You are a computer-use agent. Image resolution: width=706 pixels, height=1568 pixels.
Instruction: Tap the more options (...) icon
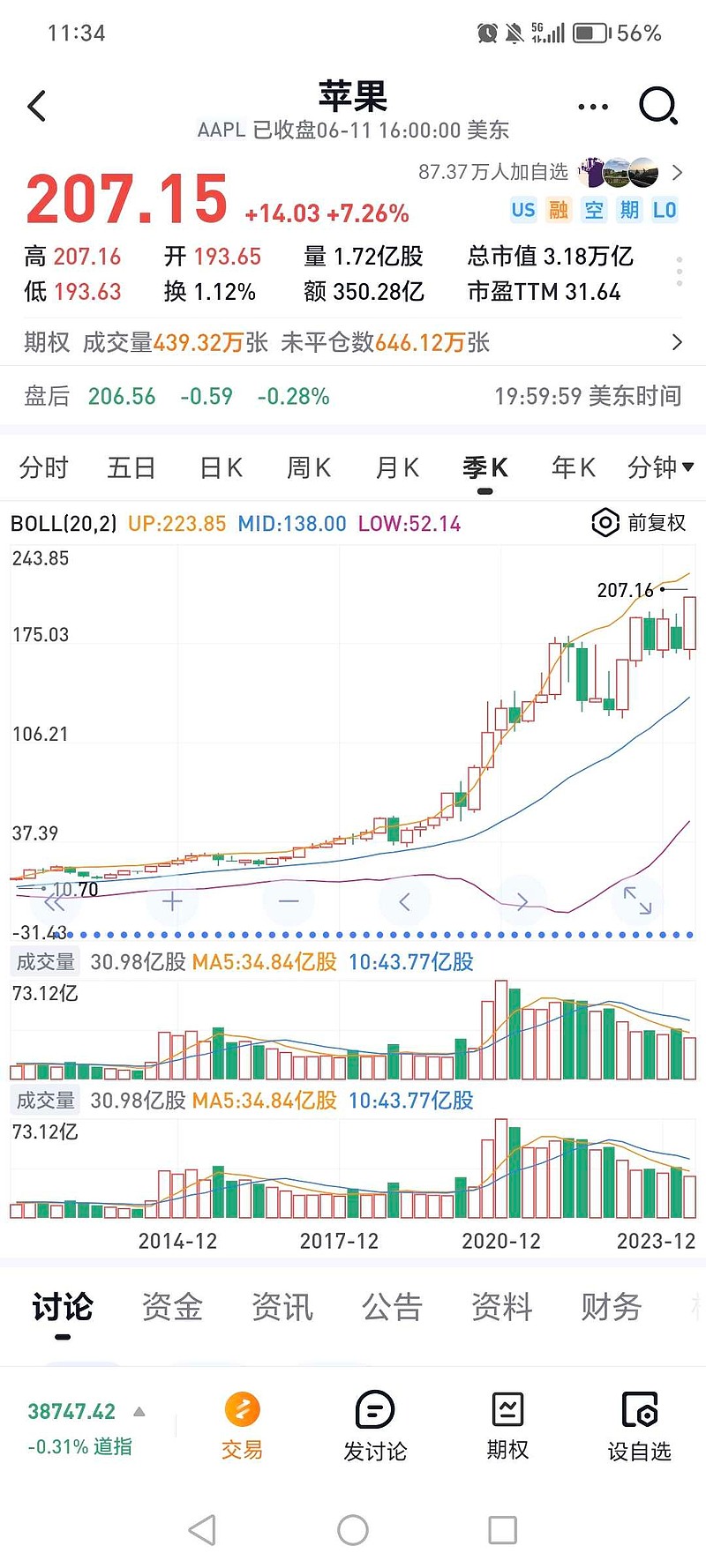click(592, 106)
